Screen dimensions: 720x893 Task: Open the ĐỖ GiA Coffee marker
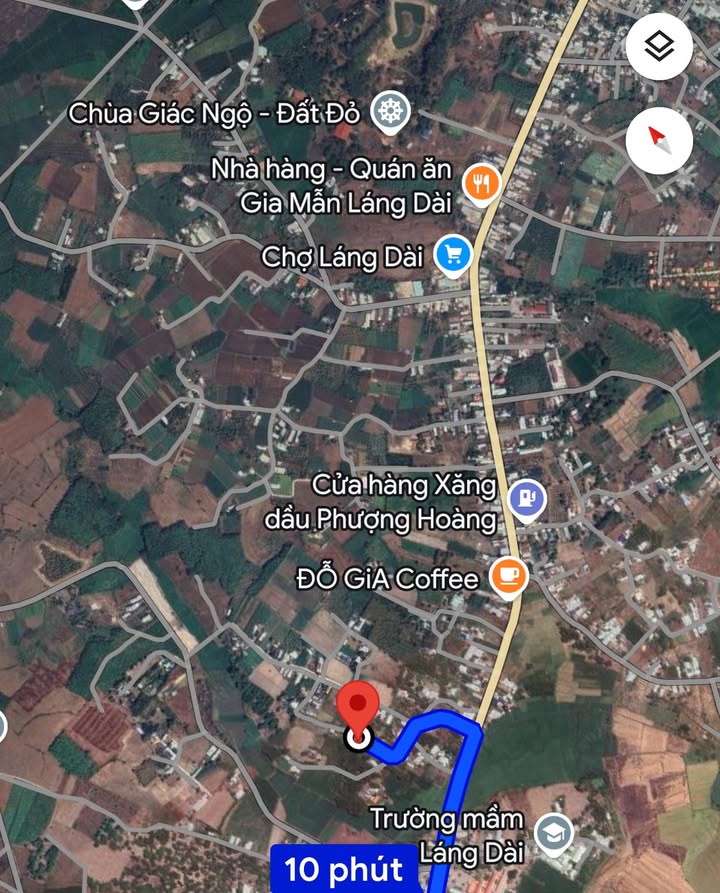coord(509,577)
